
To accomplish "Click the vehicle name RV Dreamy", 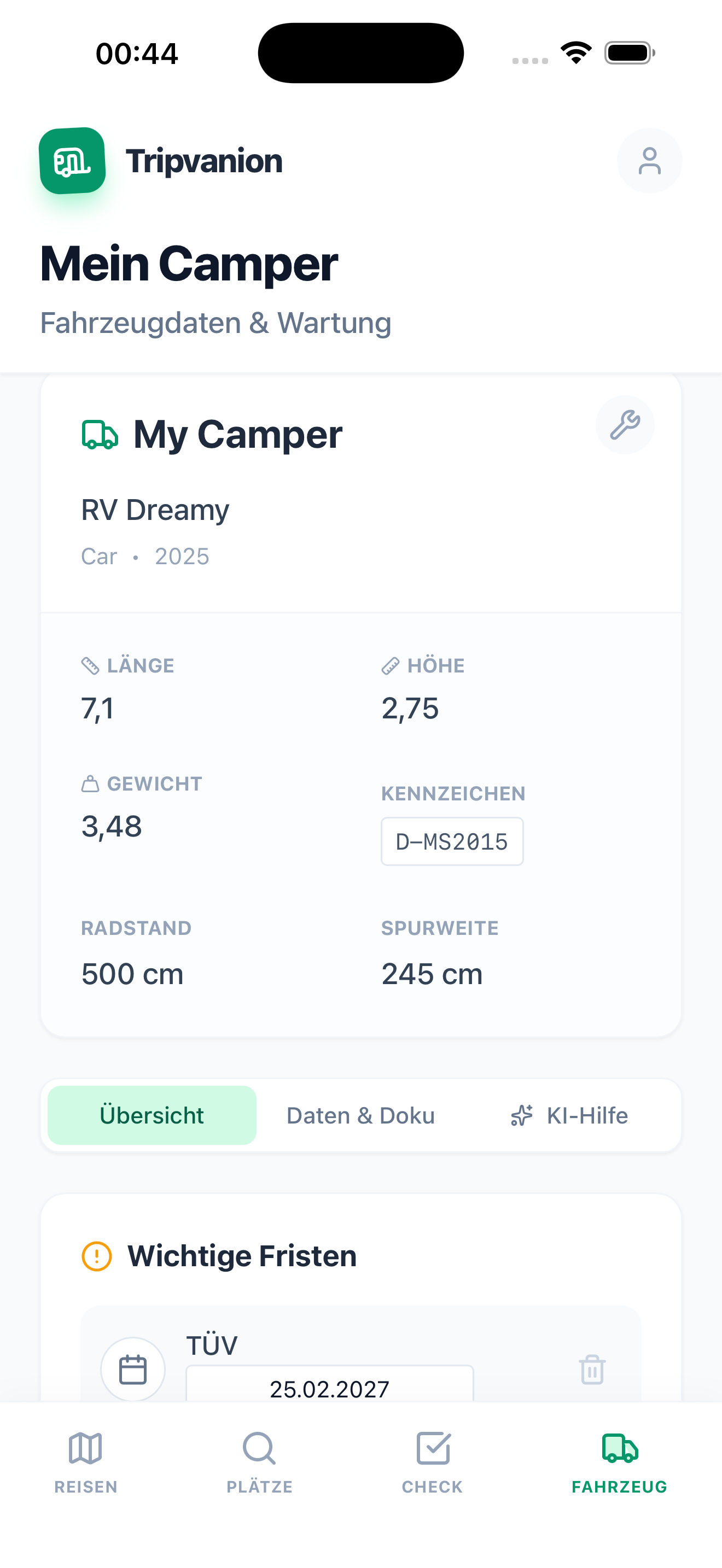I will click(x=155, y=510).
